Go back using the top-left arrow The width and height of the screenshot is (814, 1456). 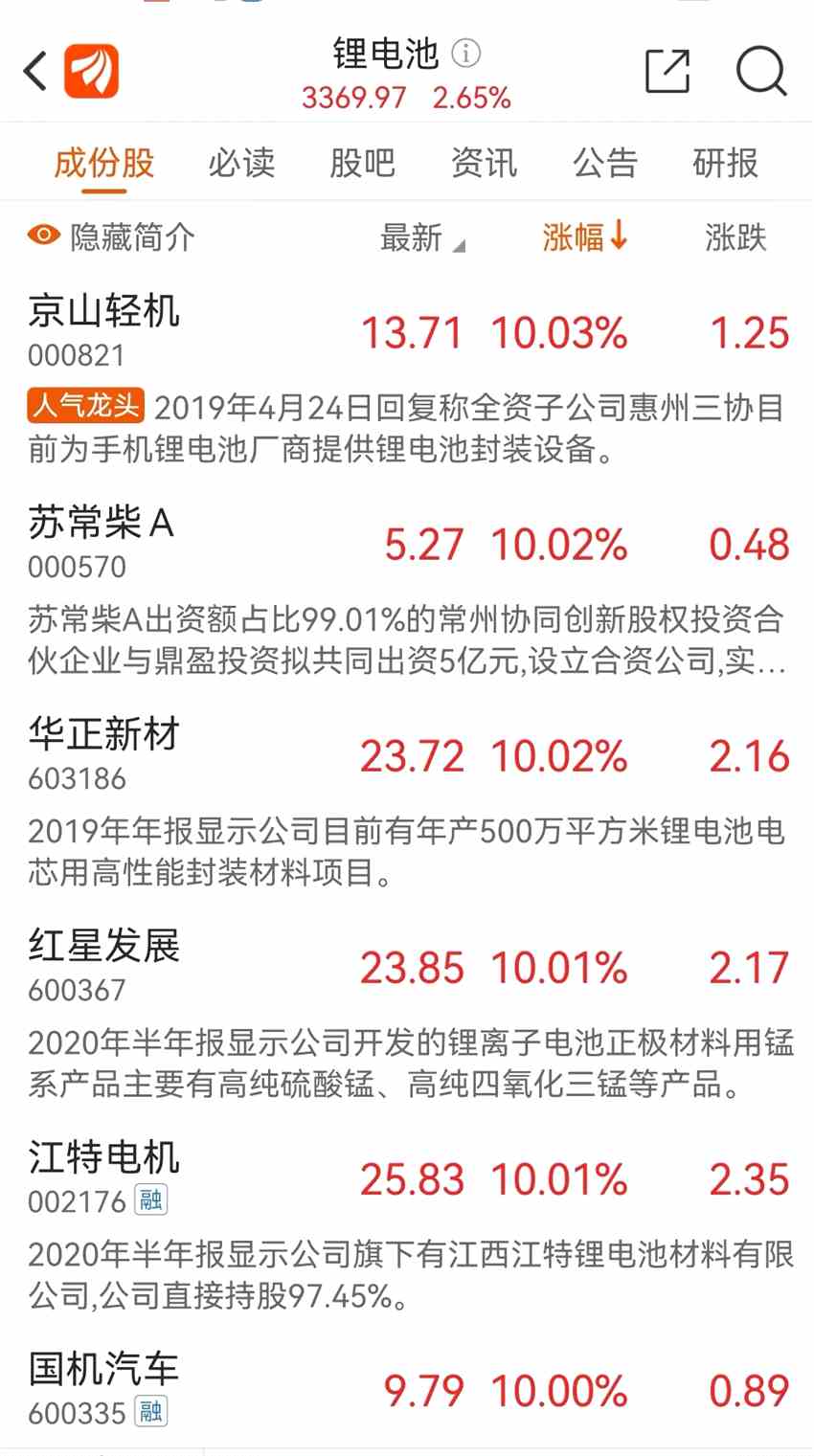coord(36,72)
